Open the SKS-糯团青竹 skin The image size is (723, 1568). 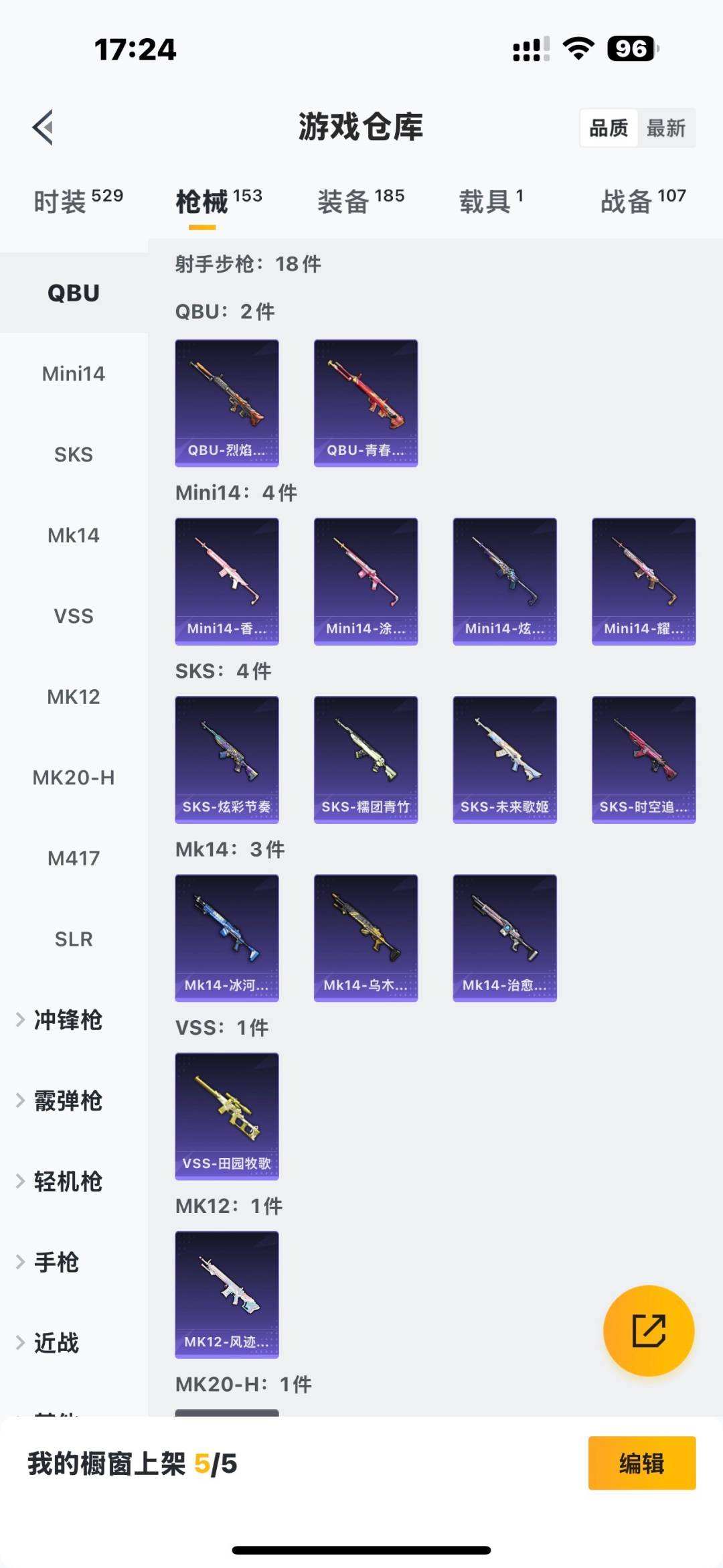[x=366, y=760]
